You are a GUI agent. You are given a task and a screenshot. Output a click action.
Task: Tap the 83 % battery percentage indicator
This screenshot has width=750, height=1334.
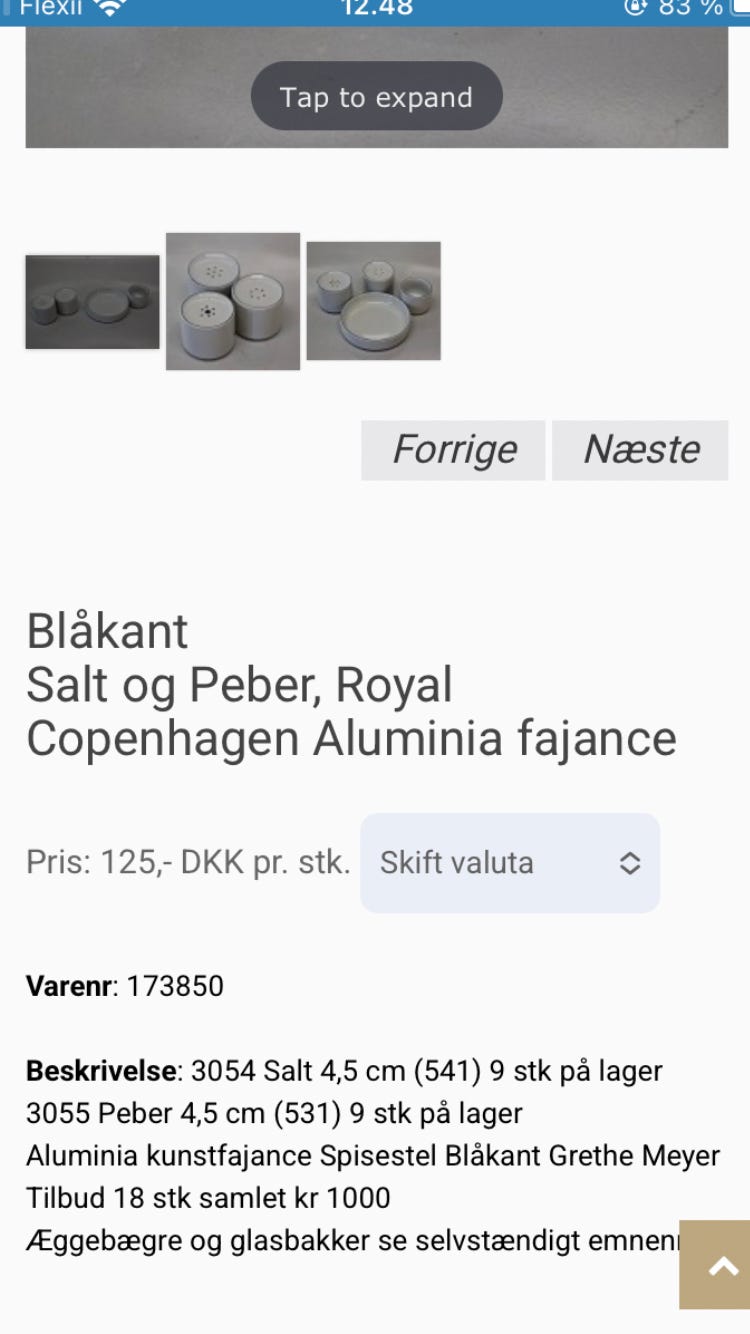click(x=690, y=8)
